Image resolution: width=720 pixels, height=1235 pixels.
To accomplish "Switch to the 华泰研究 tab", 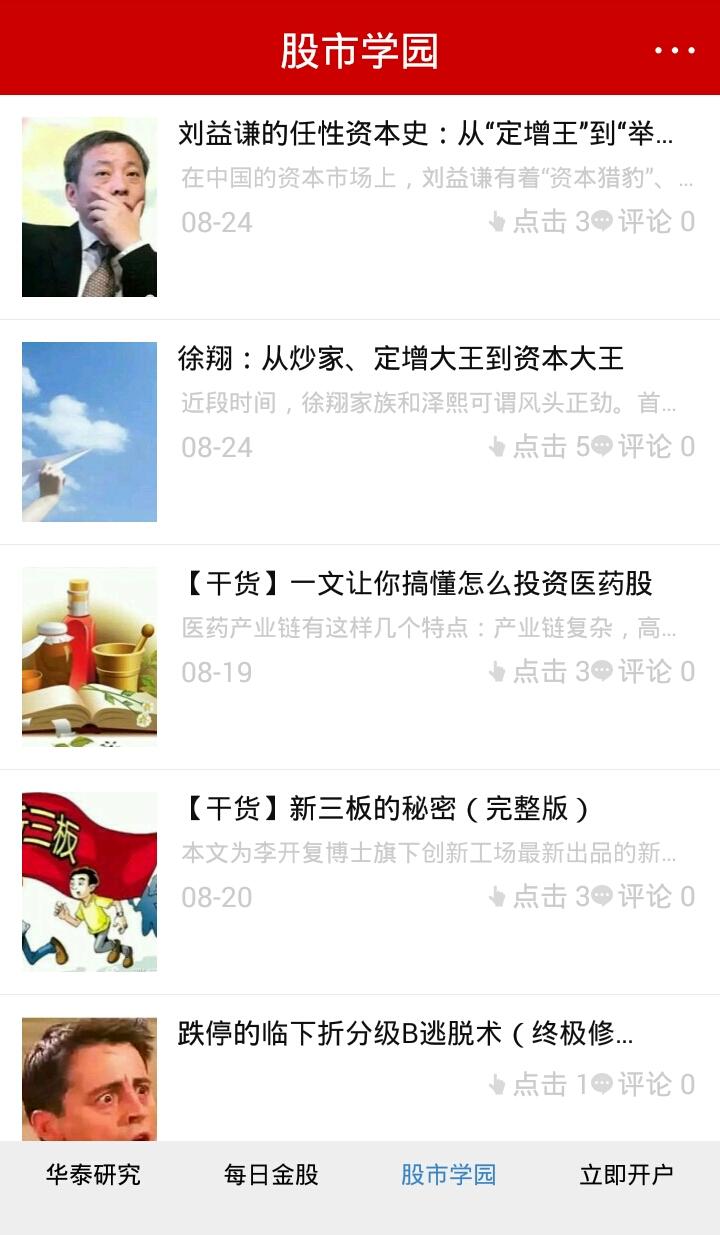I will point(93,1175).
